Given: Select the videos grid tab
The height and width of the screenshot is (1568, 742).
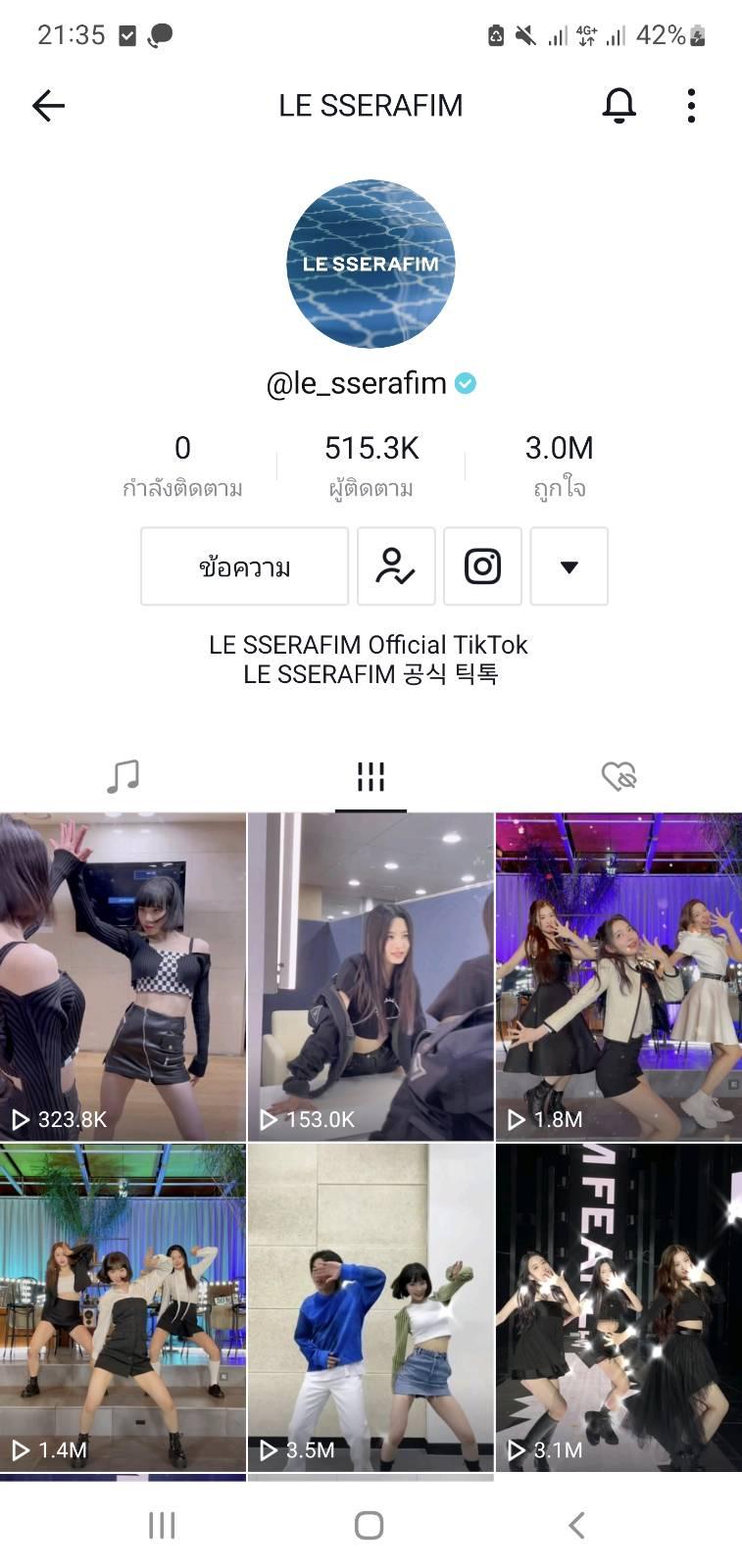Looking at the screenshot, I should pos(371,776).
